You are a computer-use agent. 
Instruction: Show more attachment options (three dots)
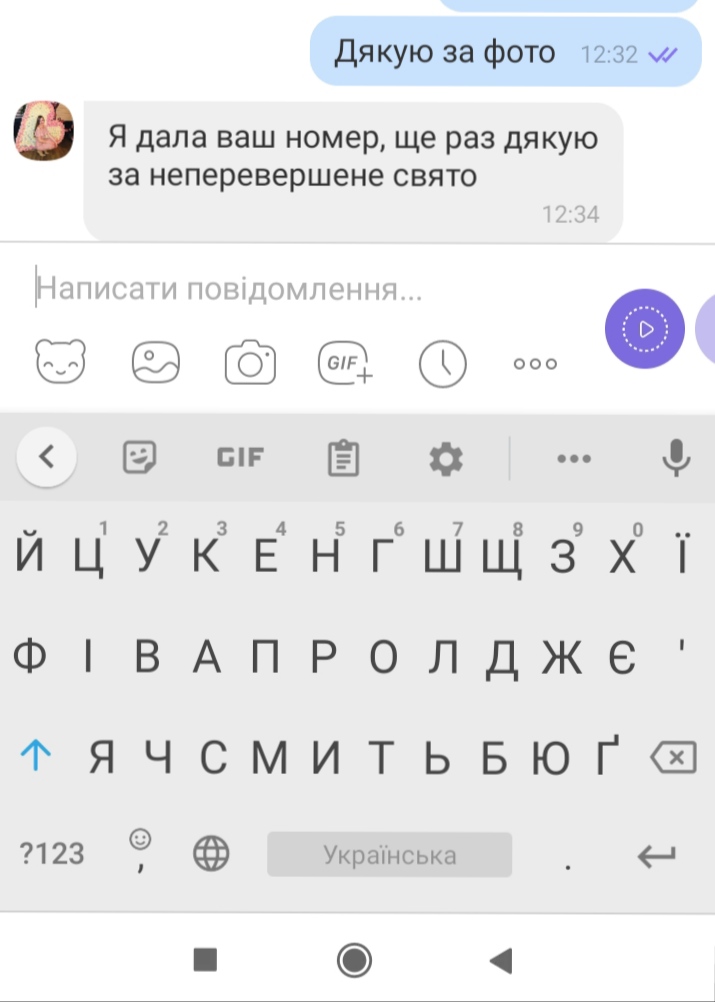(x=535, y=363)
